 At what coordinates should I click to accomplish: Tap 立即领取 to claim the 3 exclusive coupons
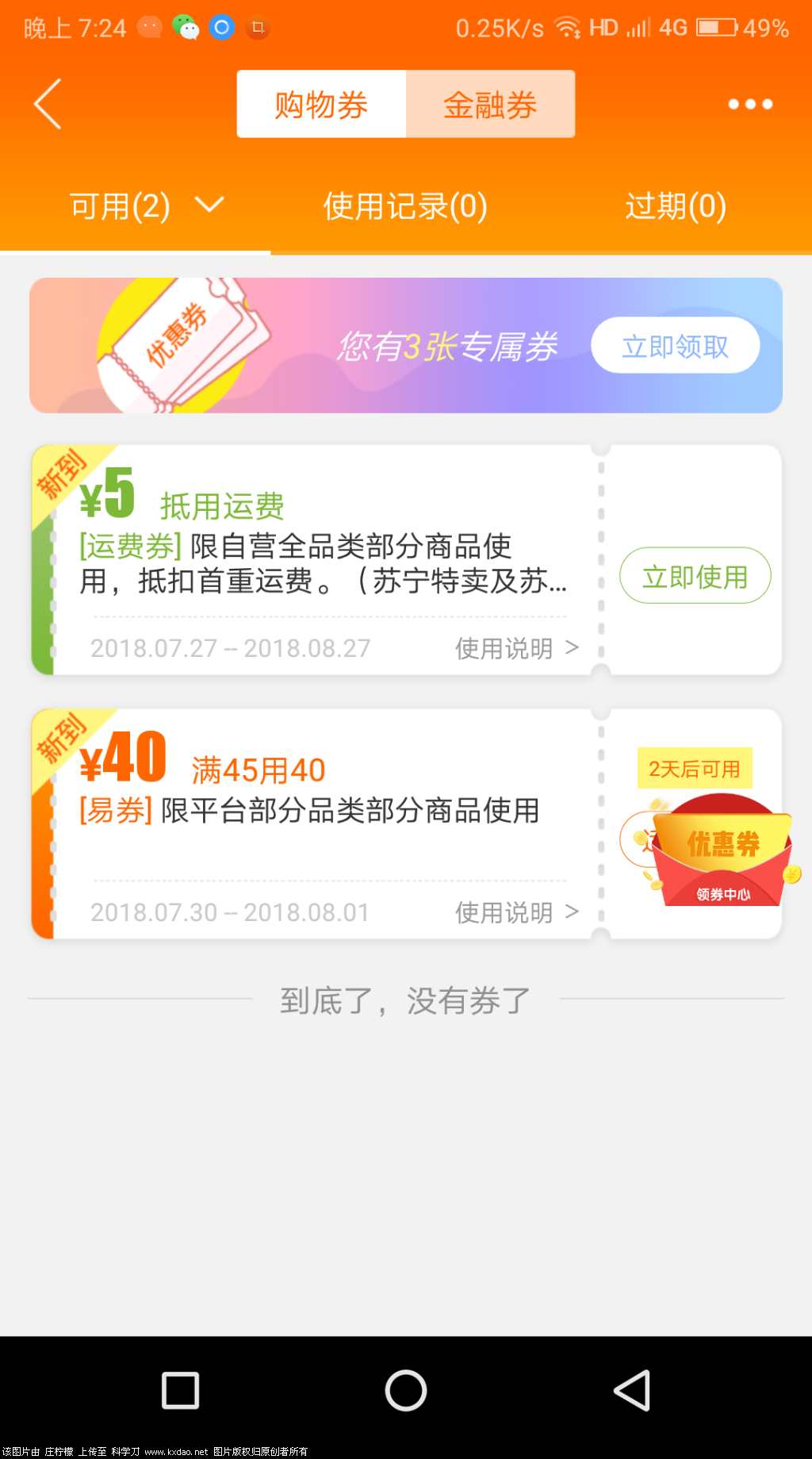[x=676, y=344]
